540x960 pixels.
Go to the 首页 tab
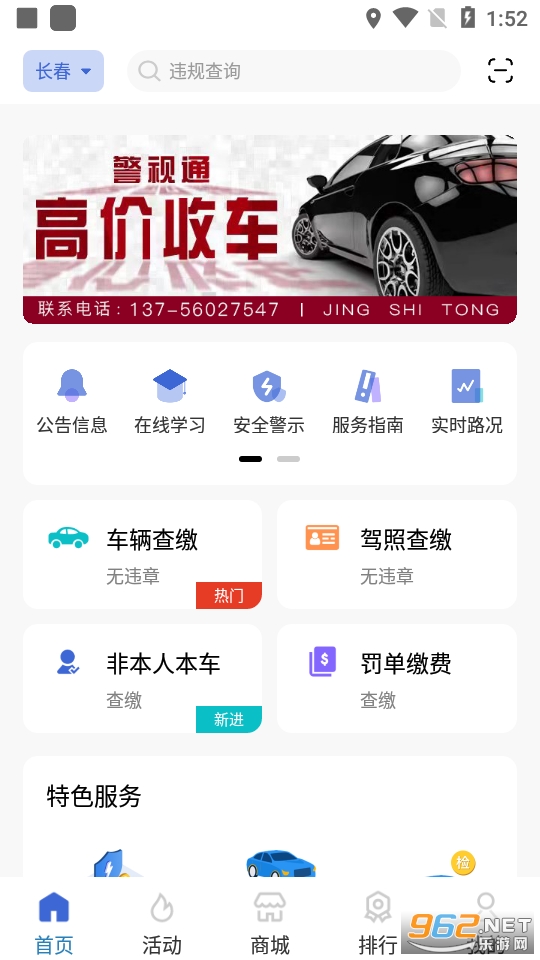pos(54,923)
